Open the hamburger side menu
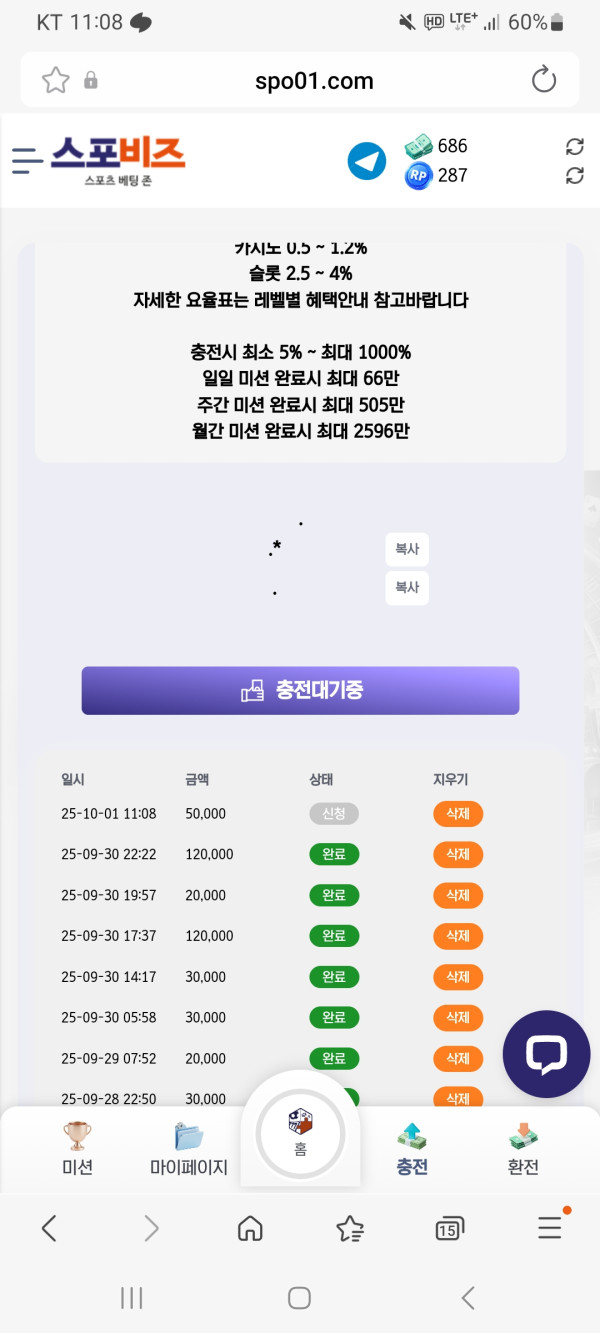 pos(28,160)
